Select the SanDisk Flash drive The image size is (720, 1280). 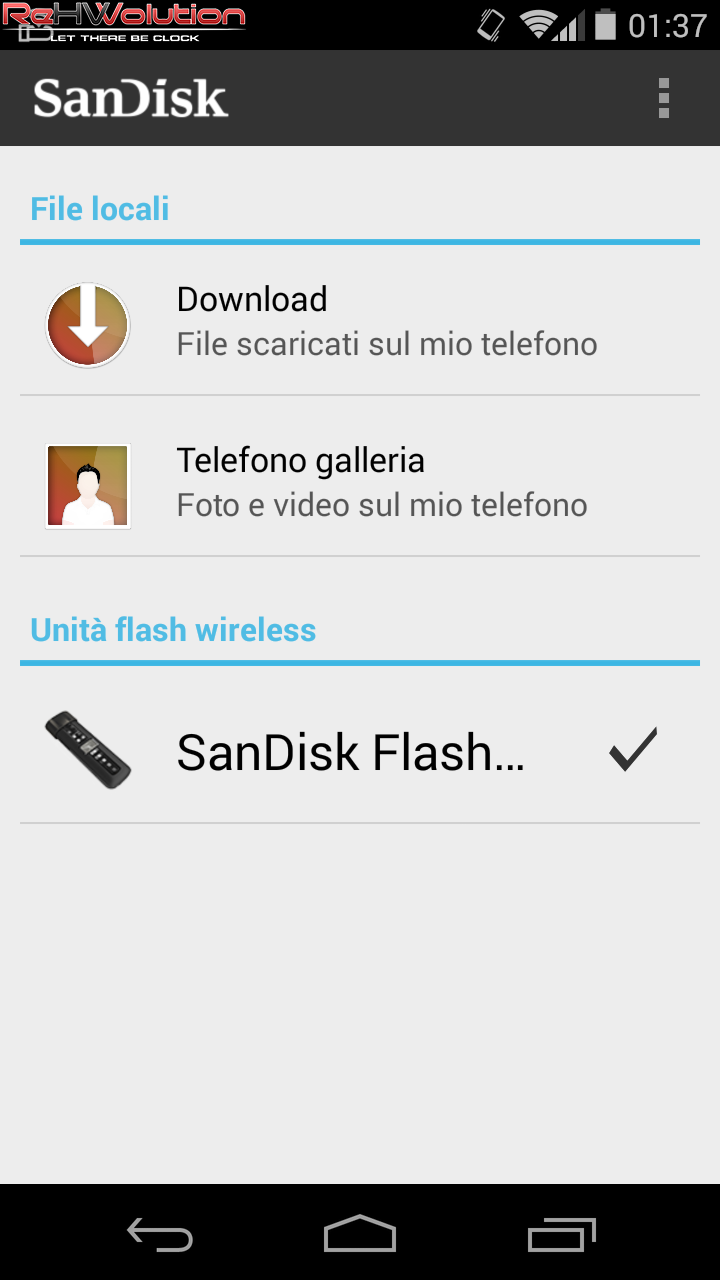click(x=360, y=750)
